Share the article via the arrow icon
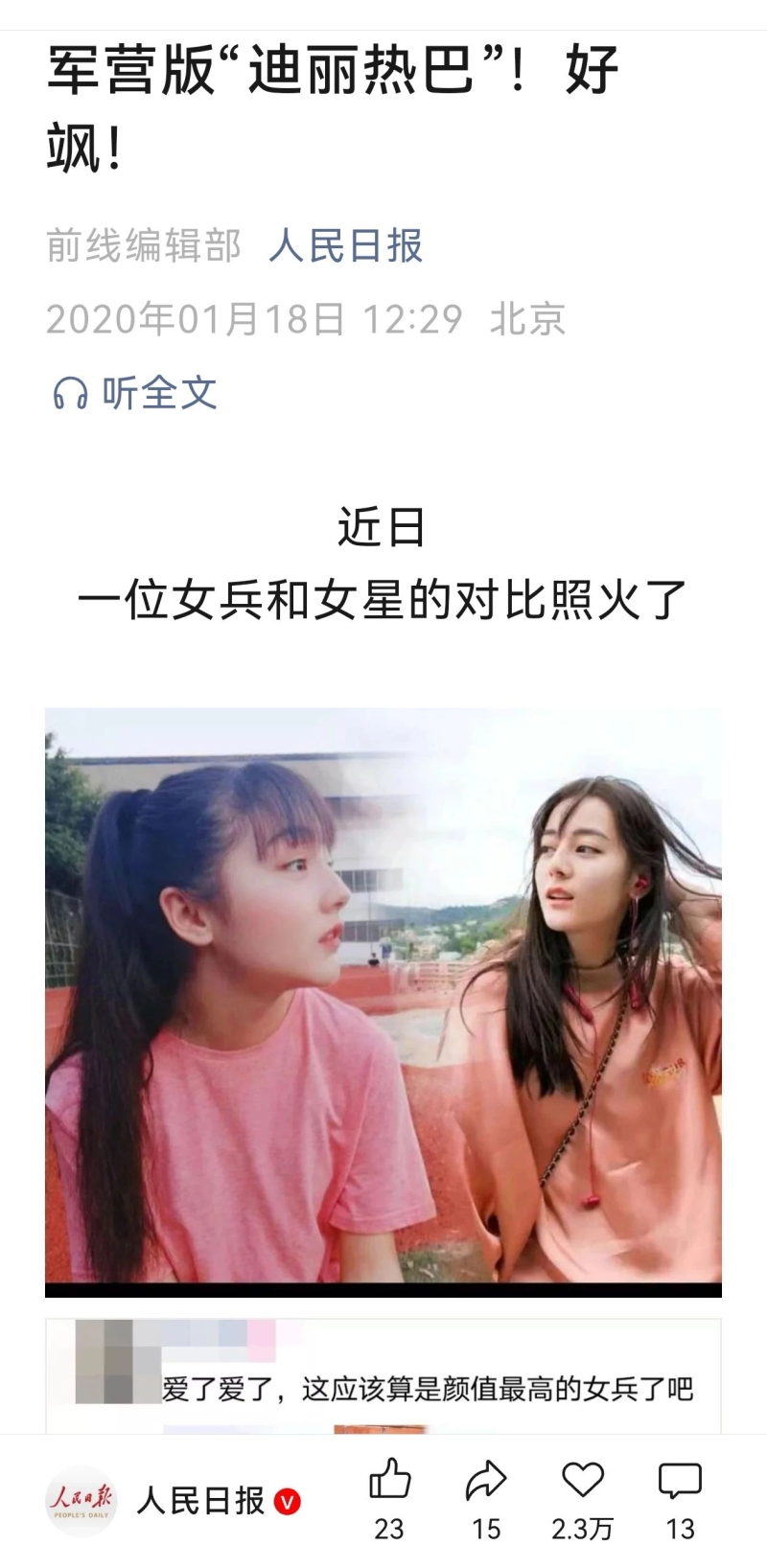The width and height of the screenshot is (767, 1568). coord(485,1481)
